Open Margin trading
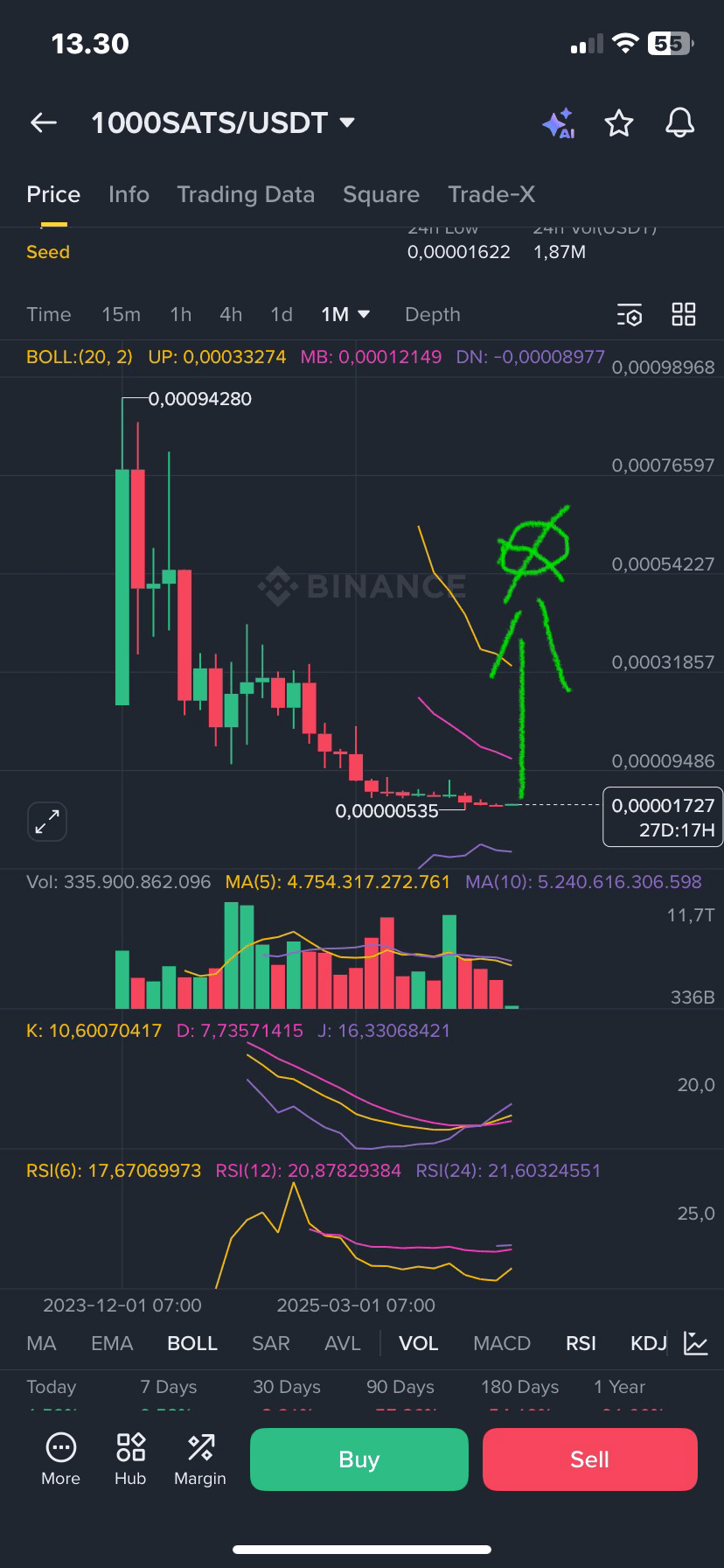724x1568 pixels. 200,1459
